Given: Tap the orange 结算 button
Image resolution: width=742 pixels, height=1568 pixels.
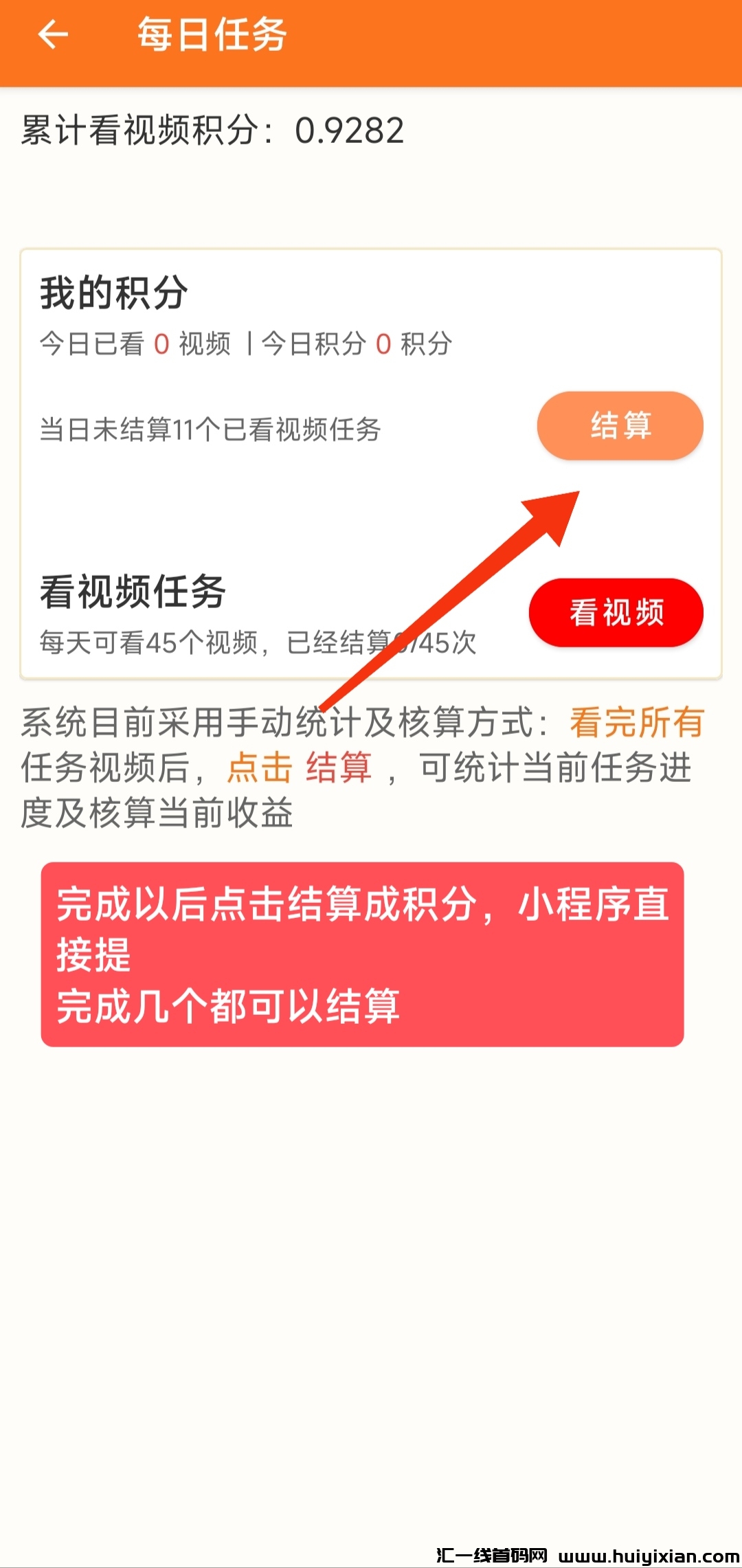Looking at the screenshot, I should pyautogui.click(x=620, y=425).
